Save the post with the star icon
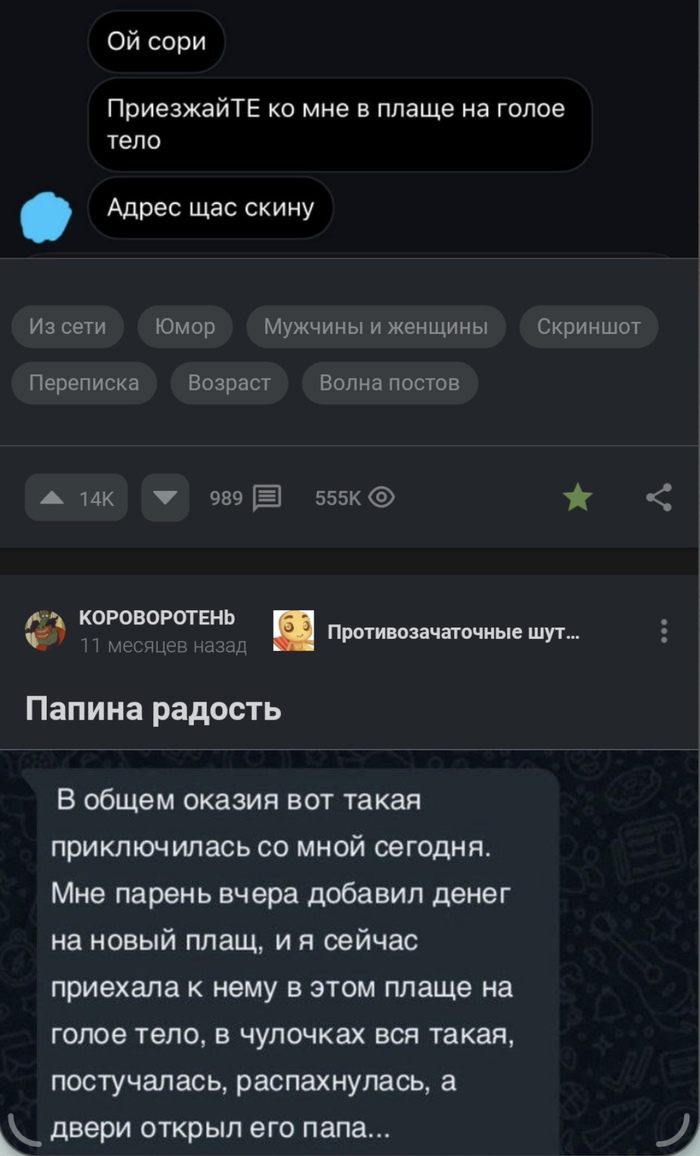 point(578,497)
